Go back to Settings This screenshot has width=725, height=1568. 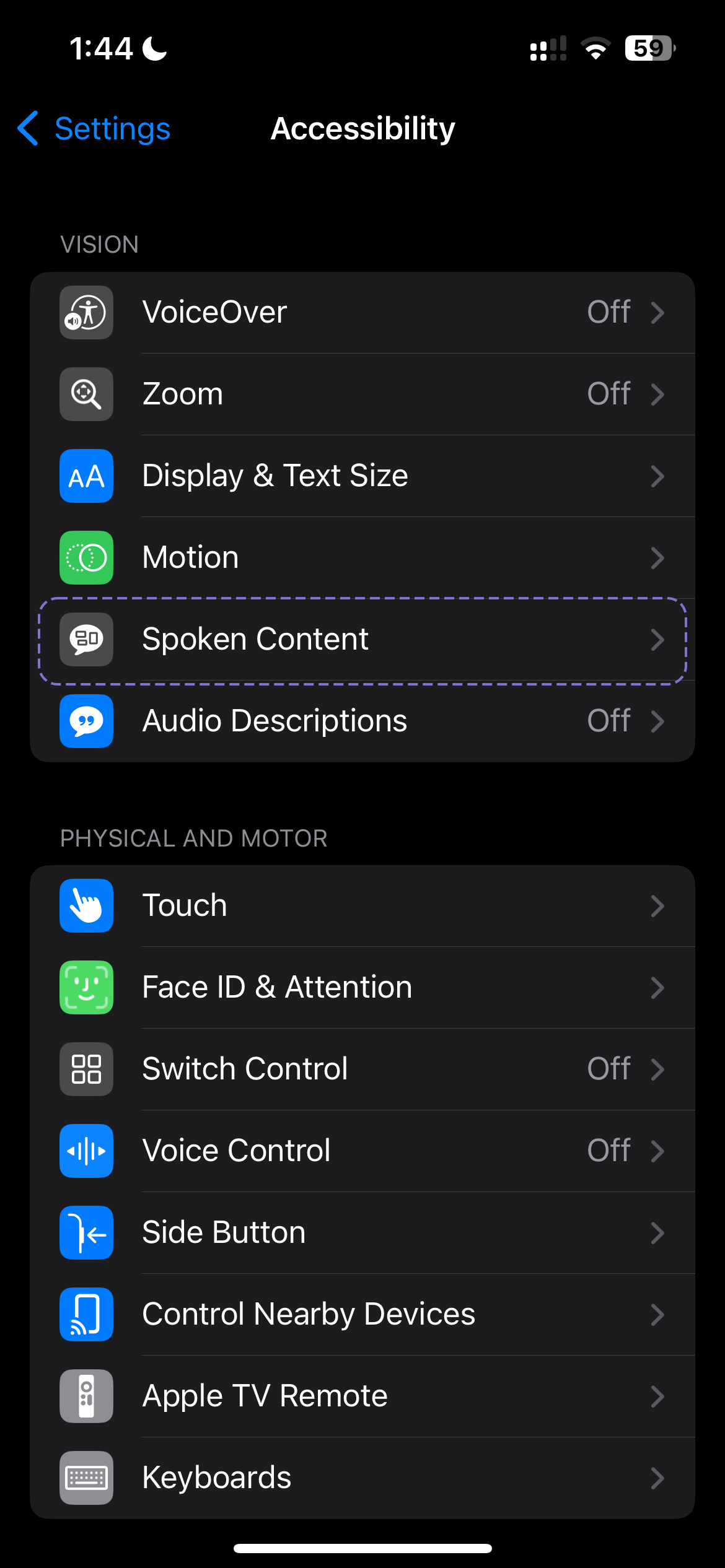tap(94, 129)
